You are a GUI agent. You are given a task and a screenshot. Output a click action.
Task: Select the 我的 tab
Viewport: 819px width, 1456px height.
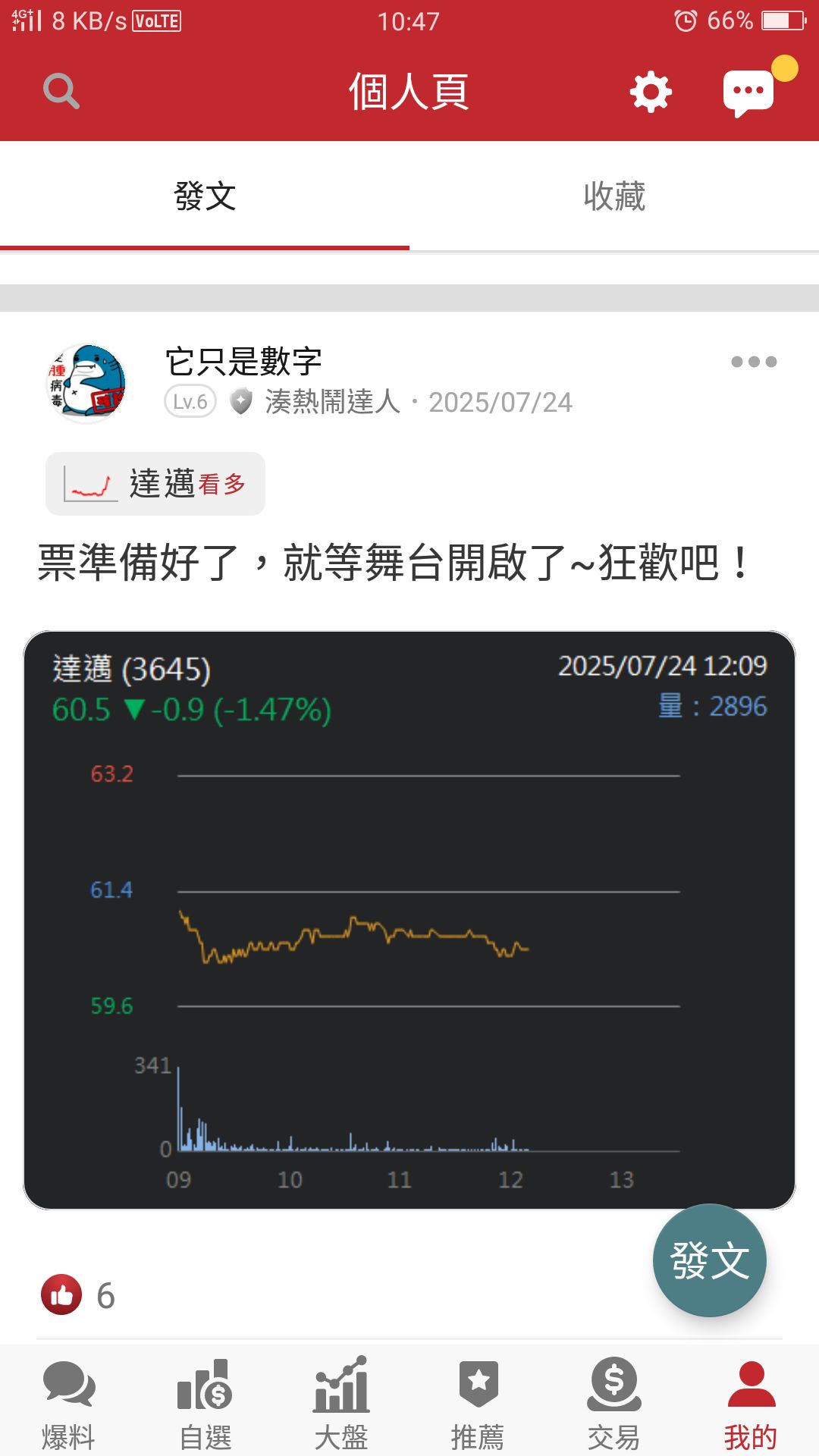pos(751,1403)
